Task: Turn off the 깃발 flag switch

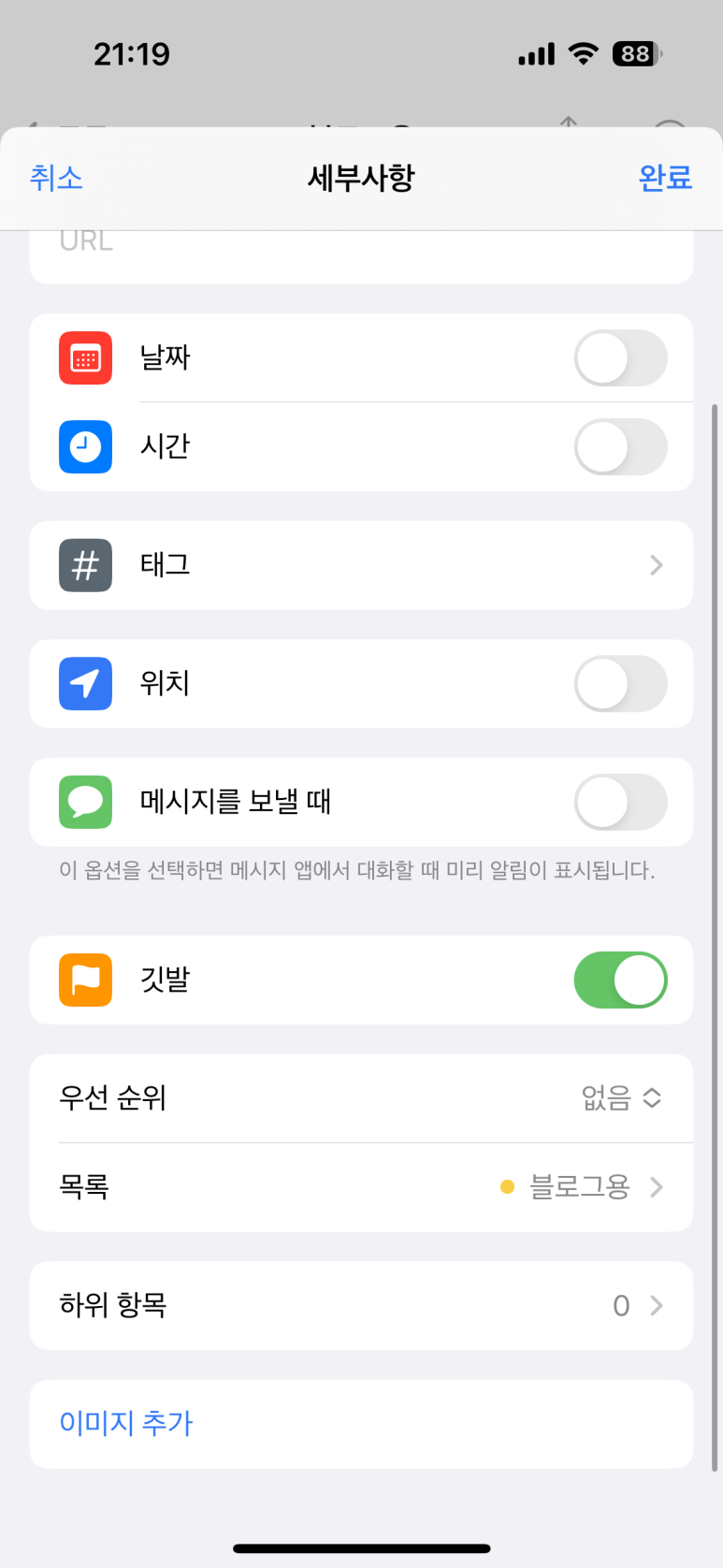Action: click(x=620, y=980)
